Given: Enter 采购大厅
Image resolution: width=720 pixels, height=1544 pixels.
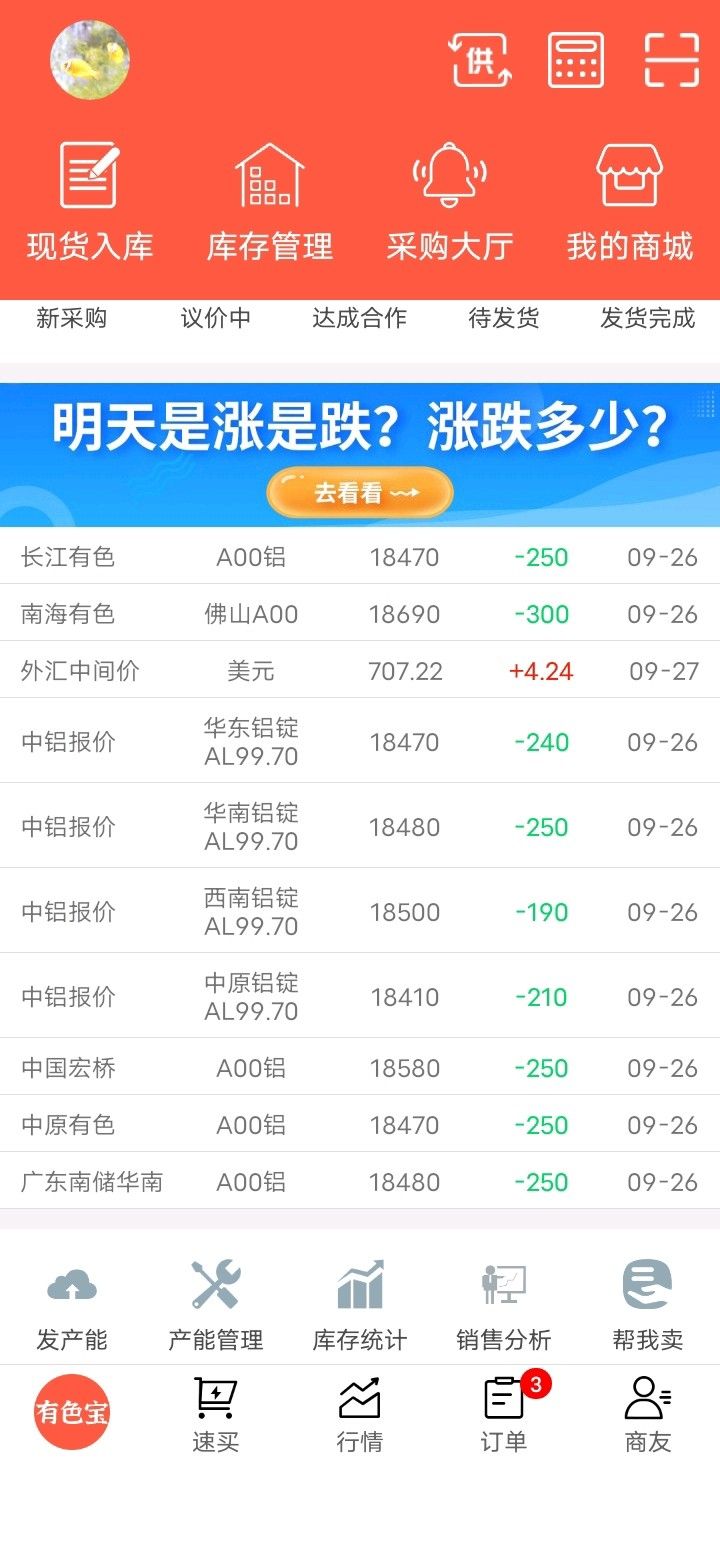Looking at the screenshot, I should (x=450, y=202).
